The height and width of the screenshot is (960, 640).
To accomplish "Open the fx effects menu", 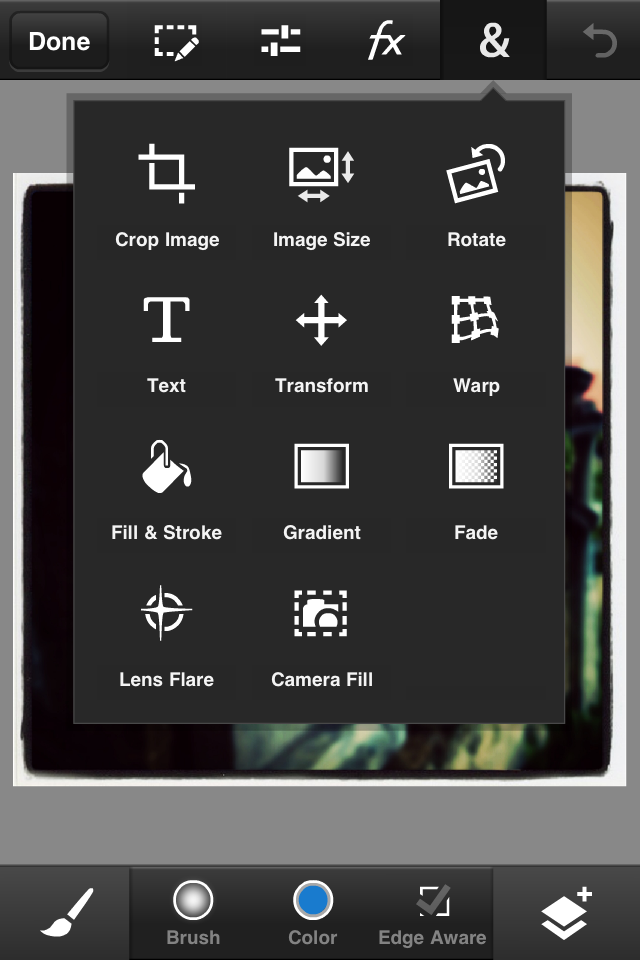I will [x=385, y=41].
